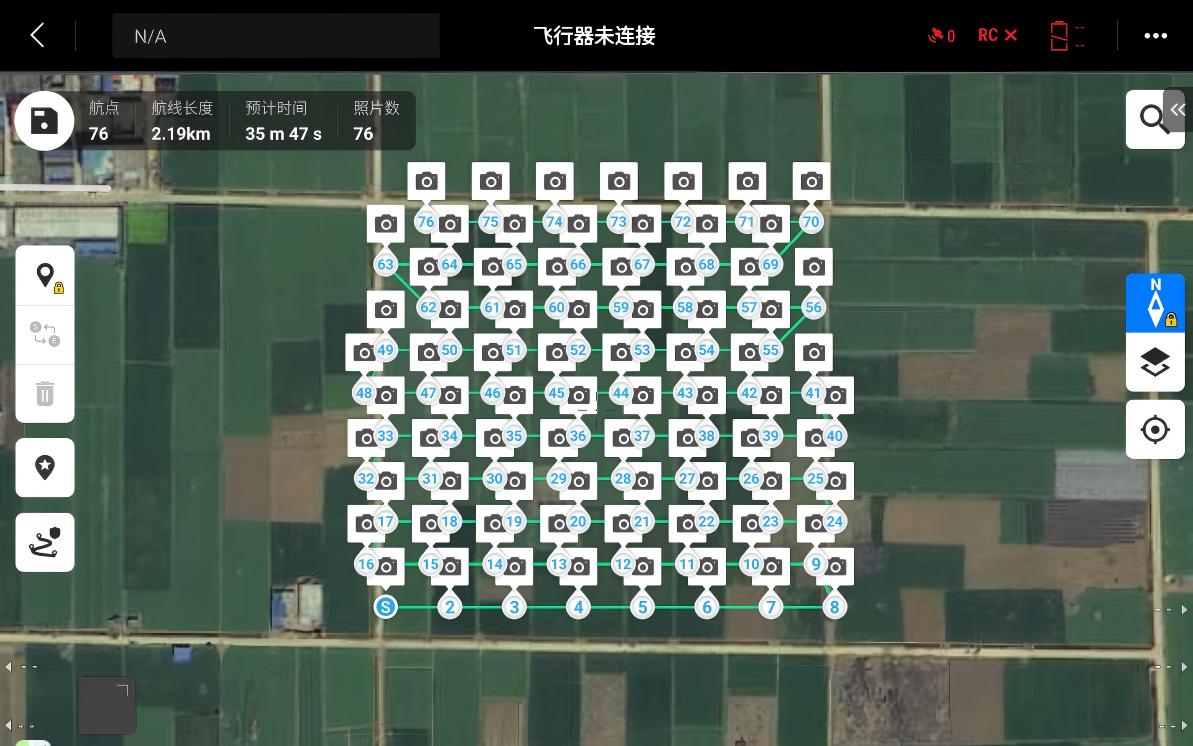Select the start waypoint S
This screenshot has height=746, width=1193.
point(386,607)
